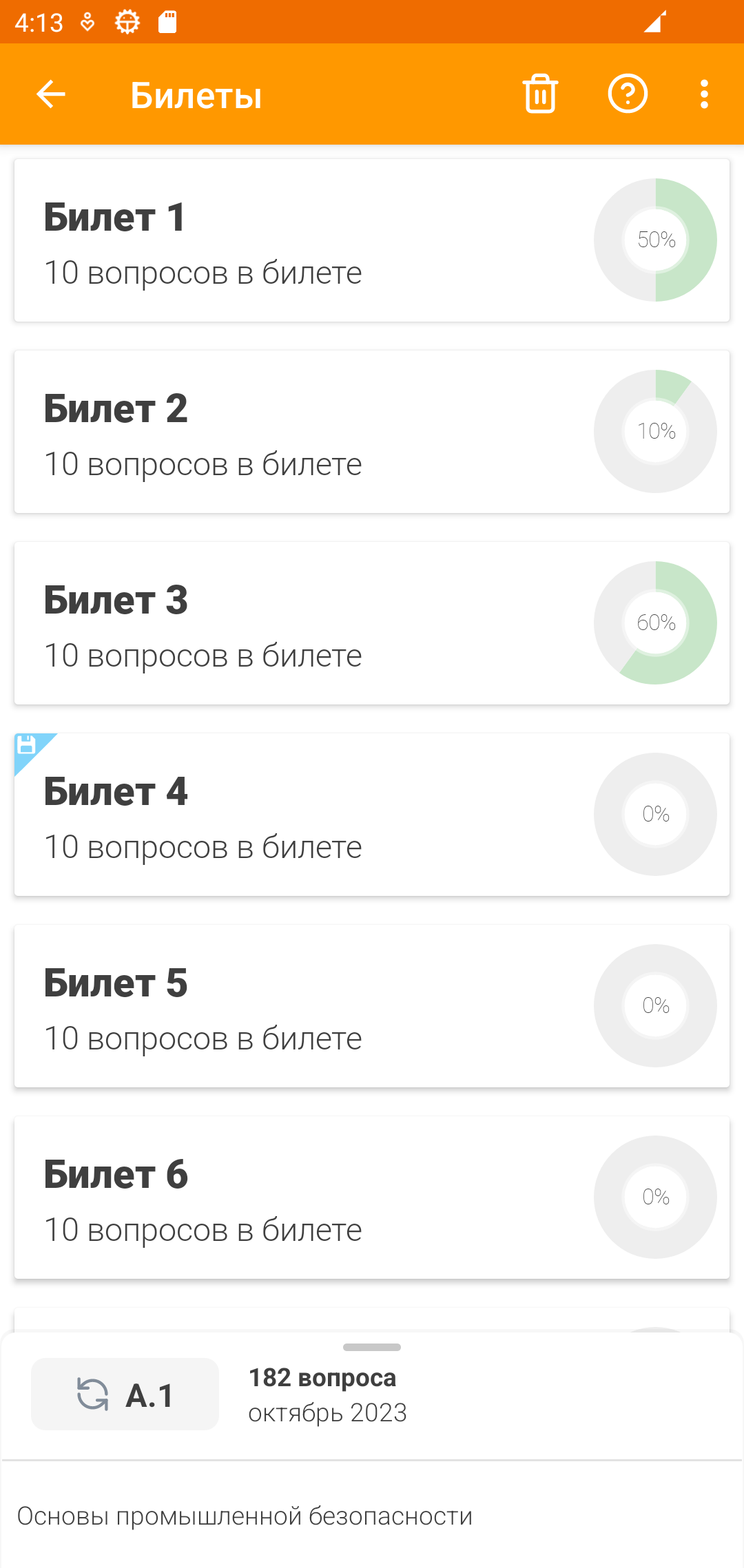Open Билет 1 card
The image size is (744, 1568).
372,240
